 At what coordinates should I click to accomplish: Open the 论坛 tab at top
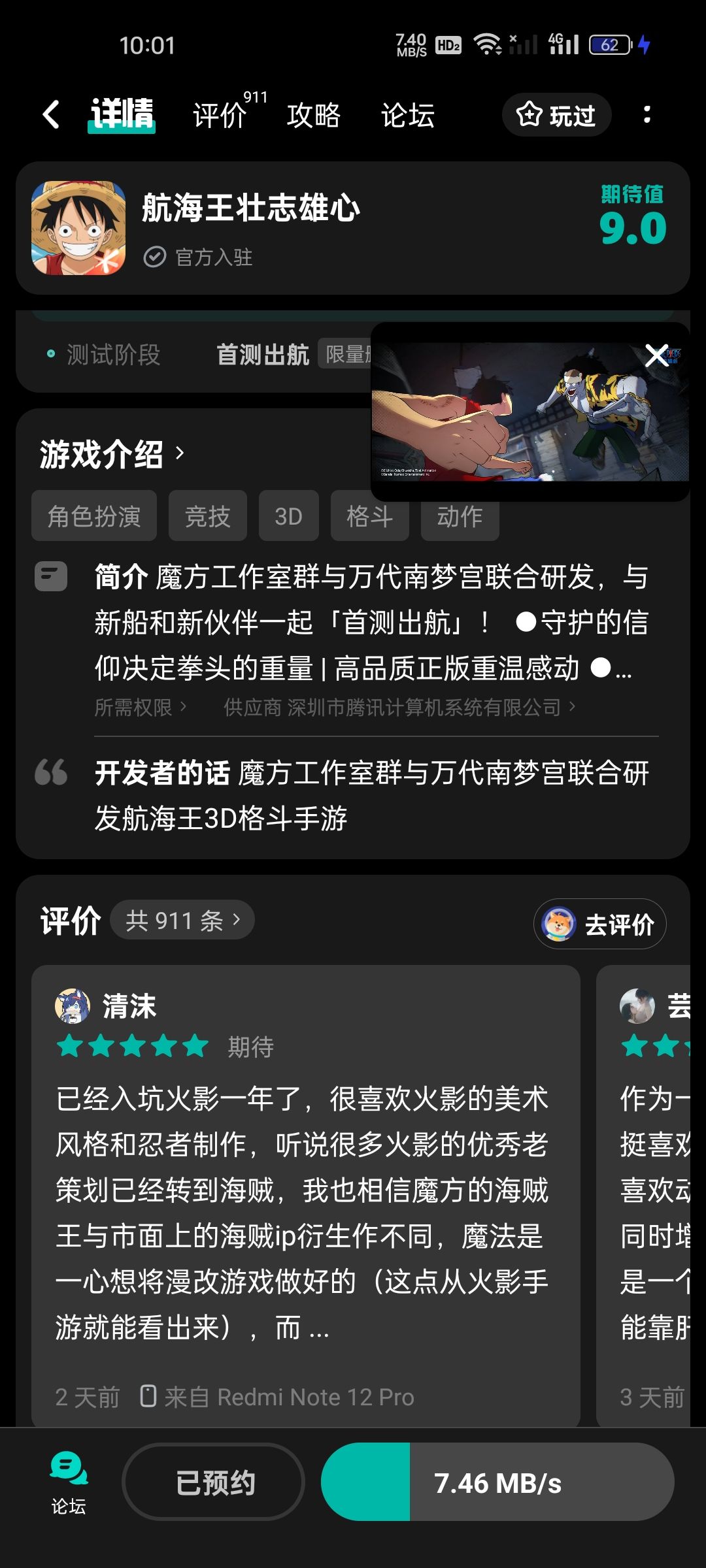[408, 116]
